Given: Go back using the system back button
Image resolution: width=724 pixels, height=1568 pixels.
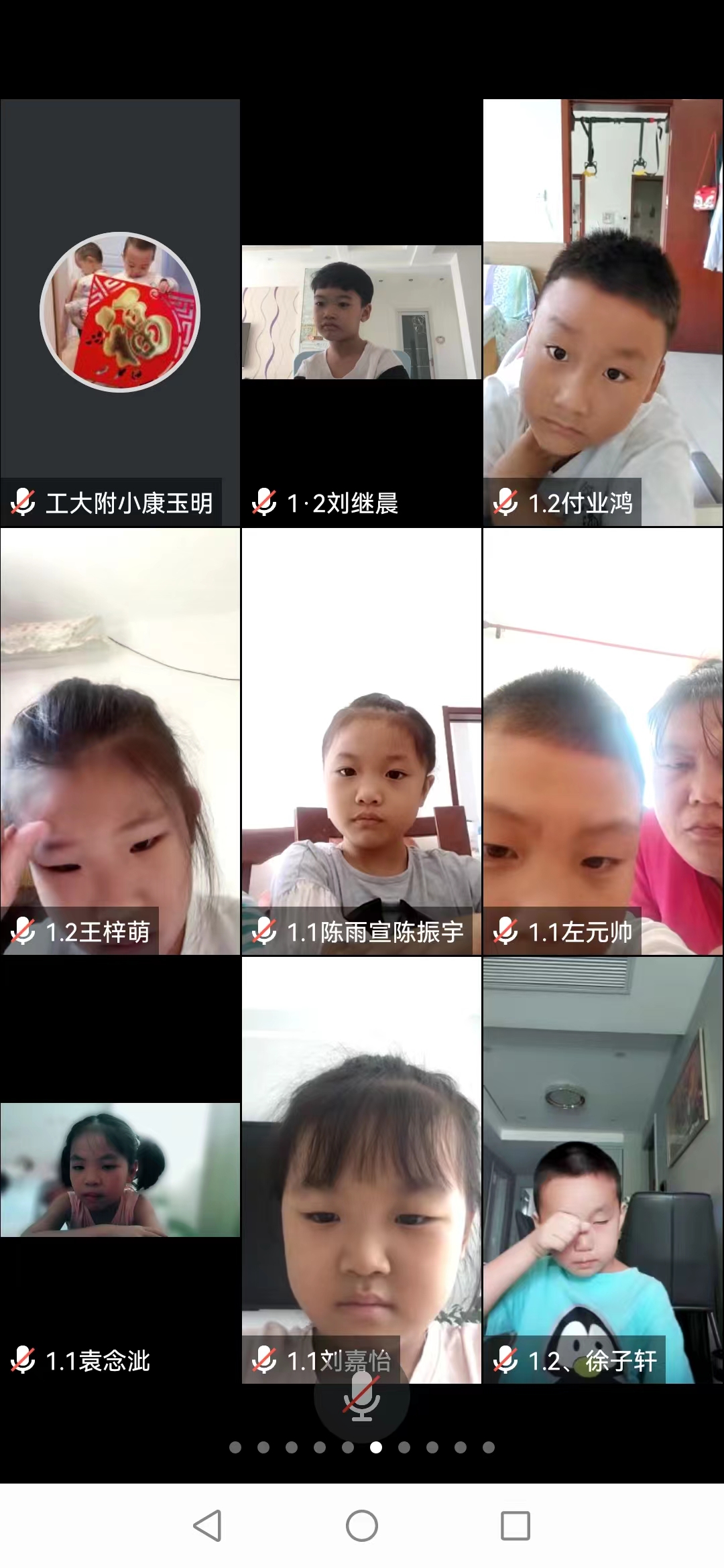Looking at the screenshot, I should [x=207, y=1526].
